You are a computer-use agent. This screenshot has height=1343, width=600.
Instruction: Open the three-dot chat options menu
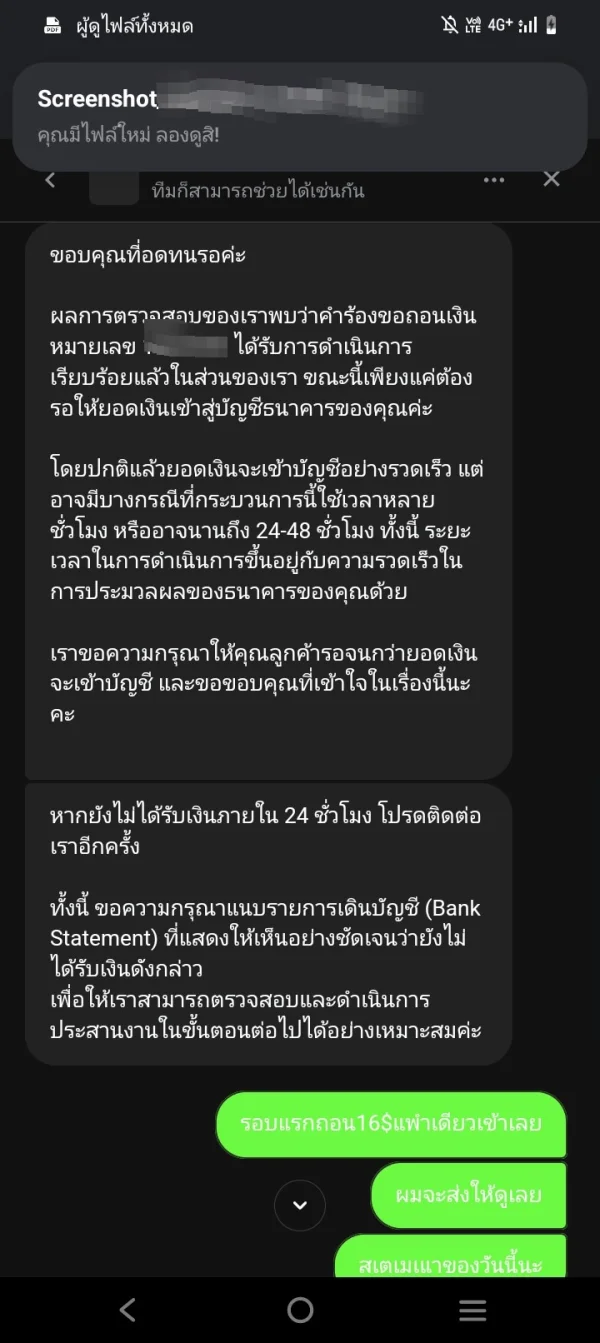tap(494, 180)
